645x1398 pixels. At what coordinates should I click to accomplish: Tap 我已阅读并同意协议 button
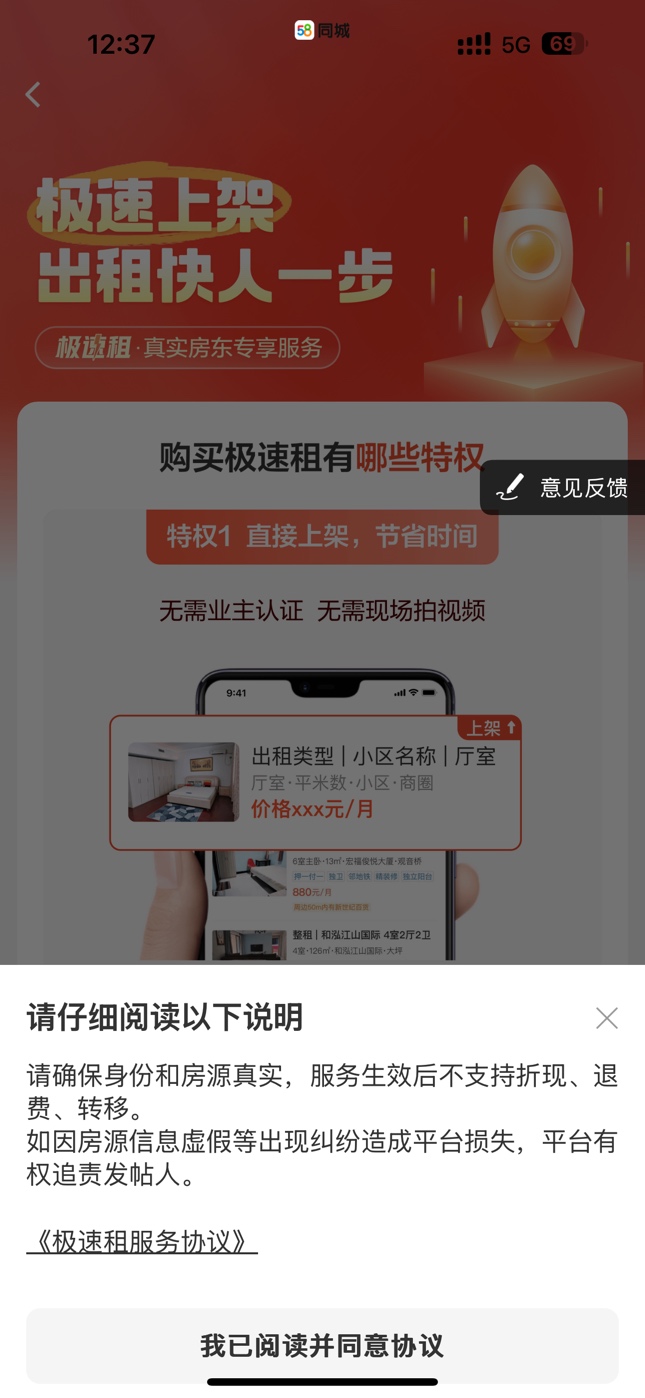click(322, 1345)
